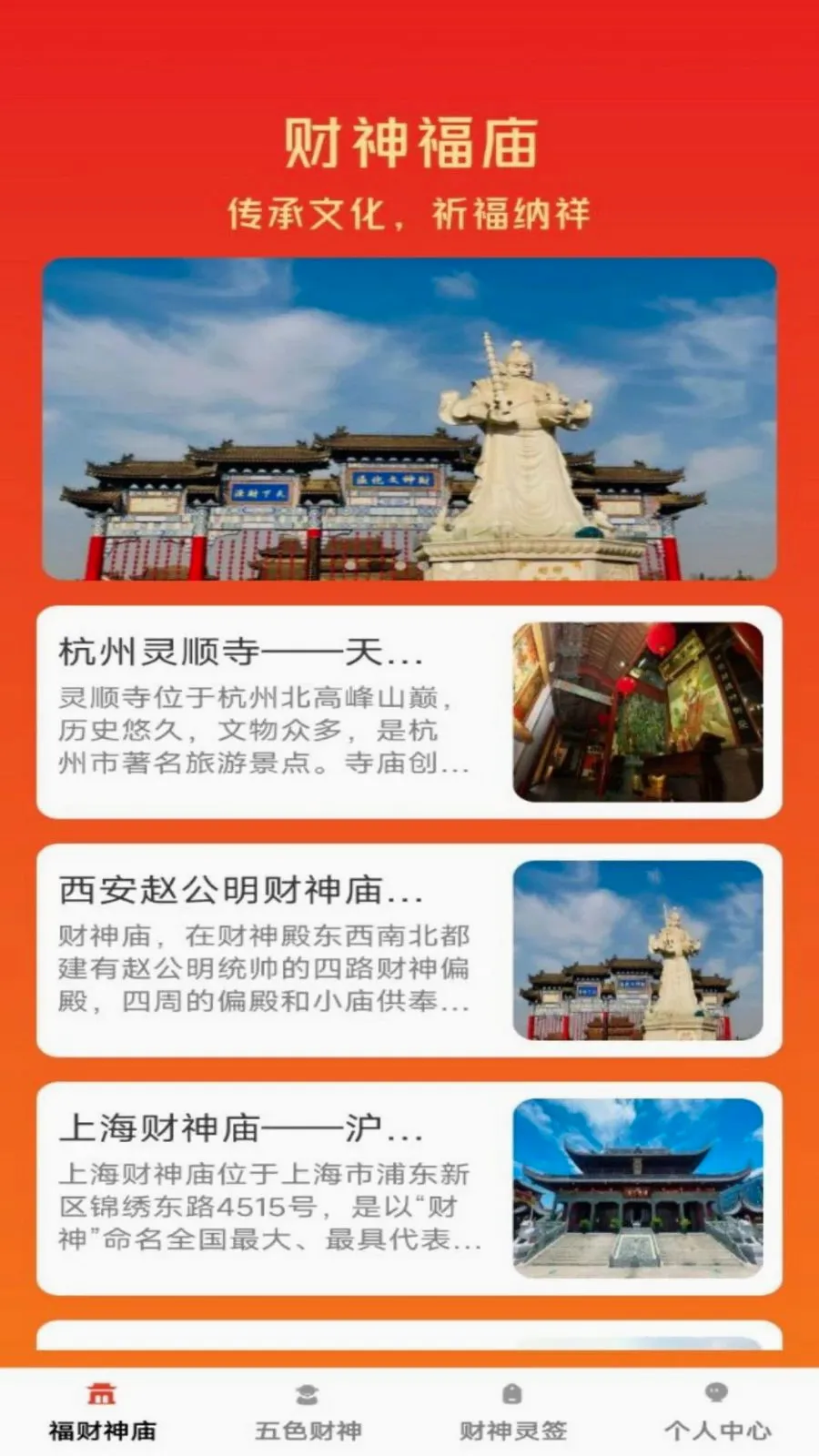Select the 福财神庙 tab

coord(102,1412)
